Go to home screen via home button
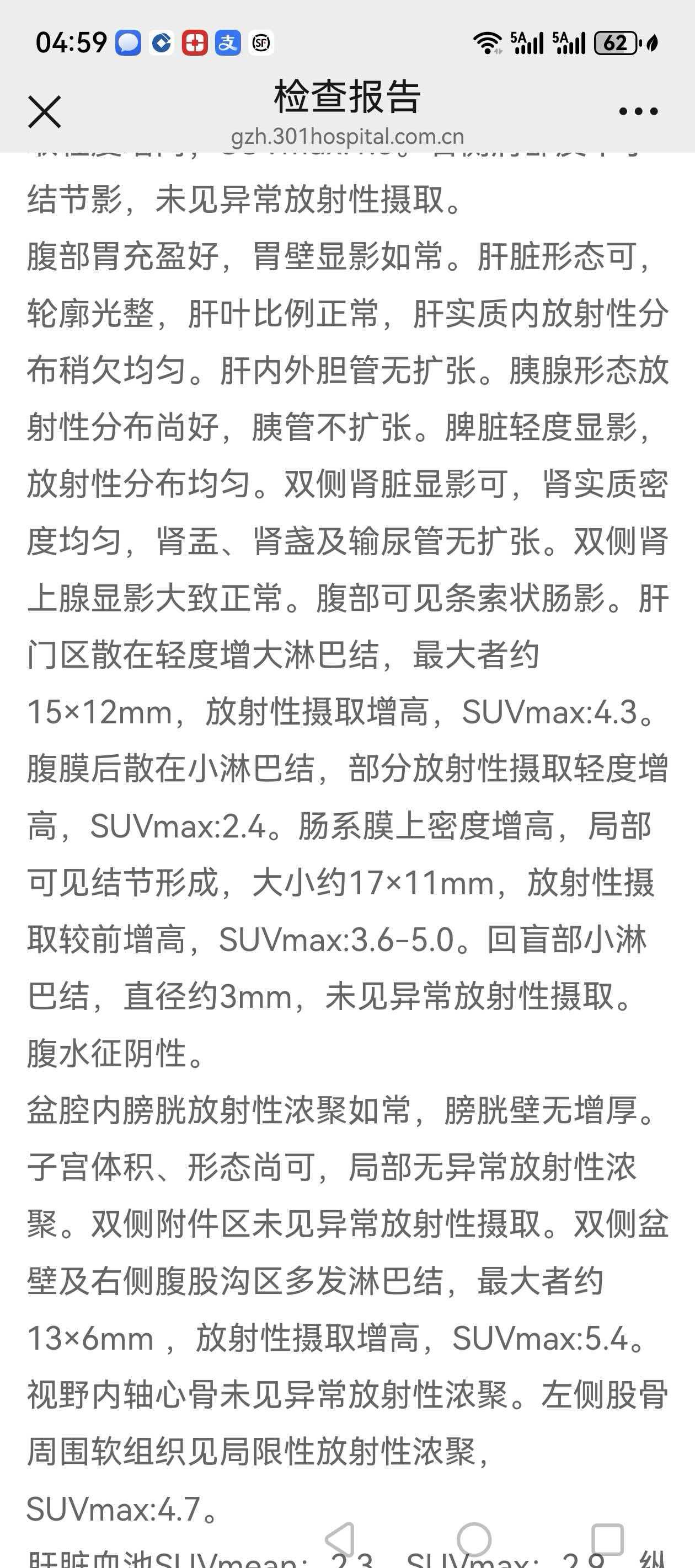 pos(474,1540)
